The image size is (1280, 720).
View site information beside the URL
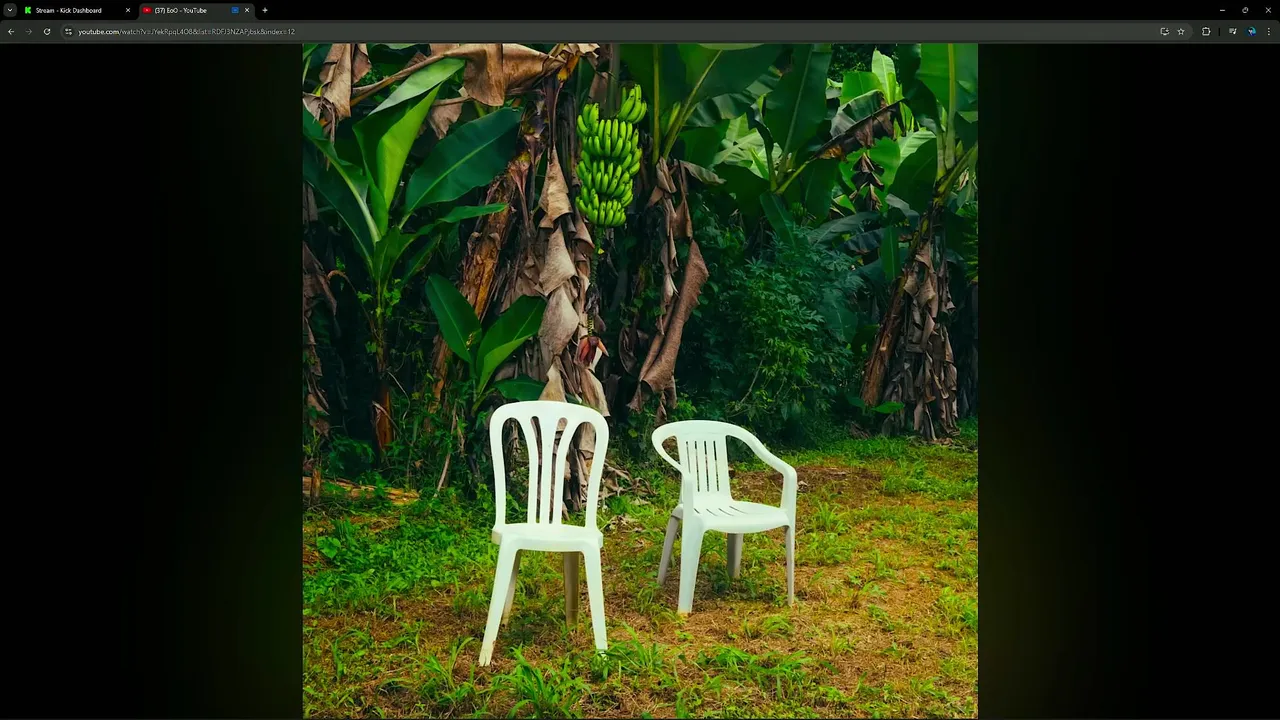[68, 31]
